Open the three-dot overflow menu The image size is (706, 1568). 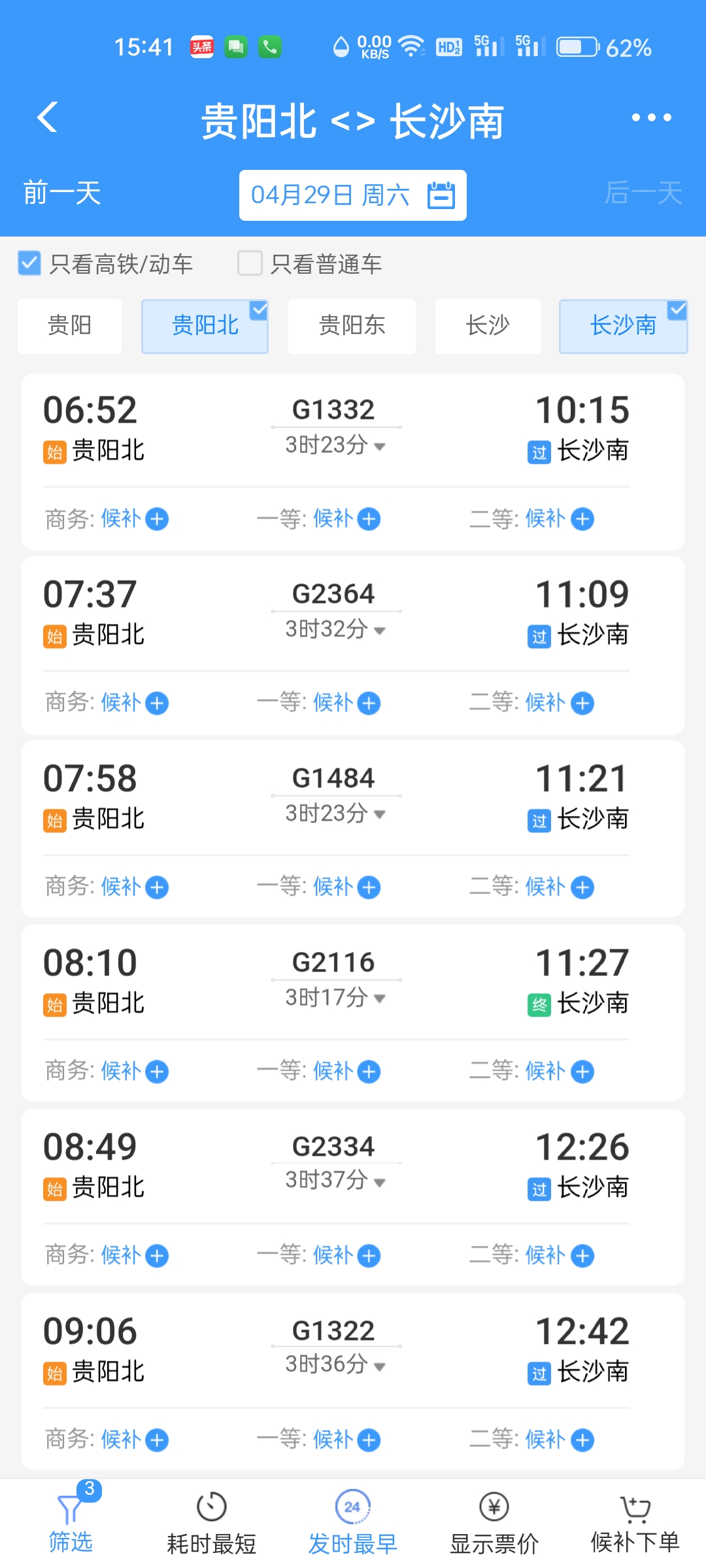pos(651,118)
